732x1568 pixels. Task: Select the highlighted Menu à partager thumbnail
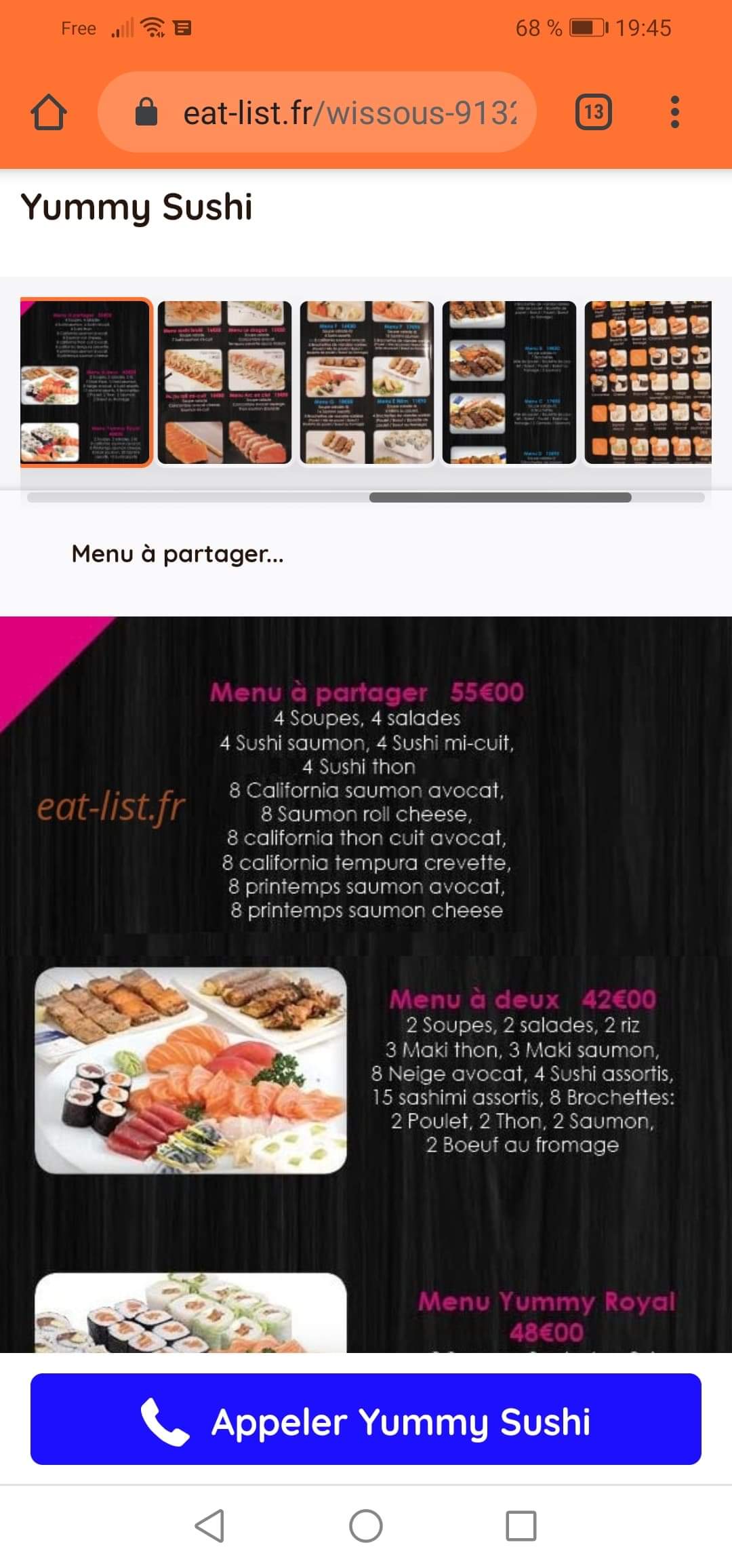(85, 383)
